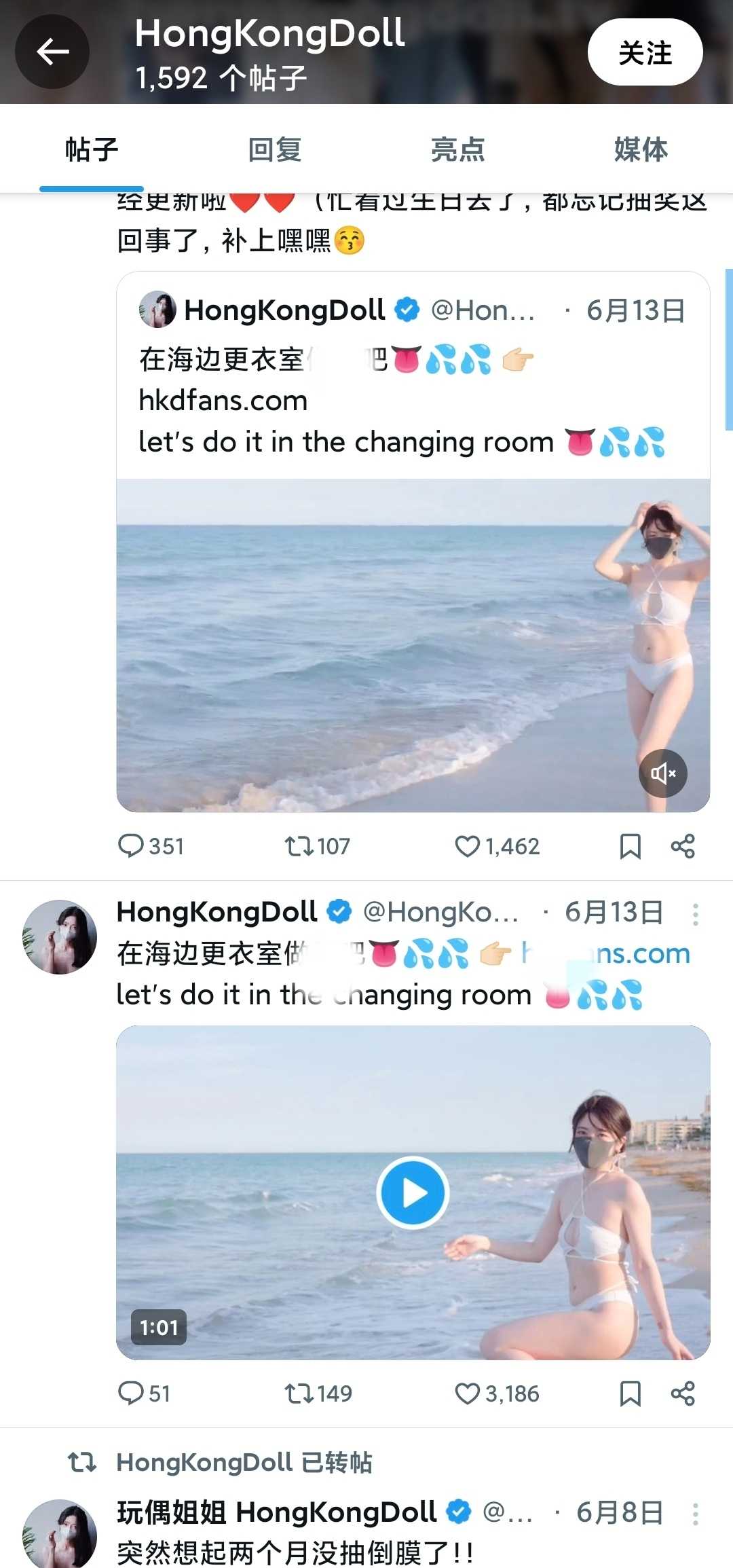This screenshot has height=1568, width=733.
Task: Follow HongKongDoll with the 关注 button
Action: pos(645,52)
